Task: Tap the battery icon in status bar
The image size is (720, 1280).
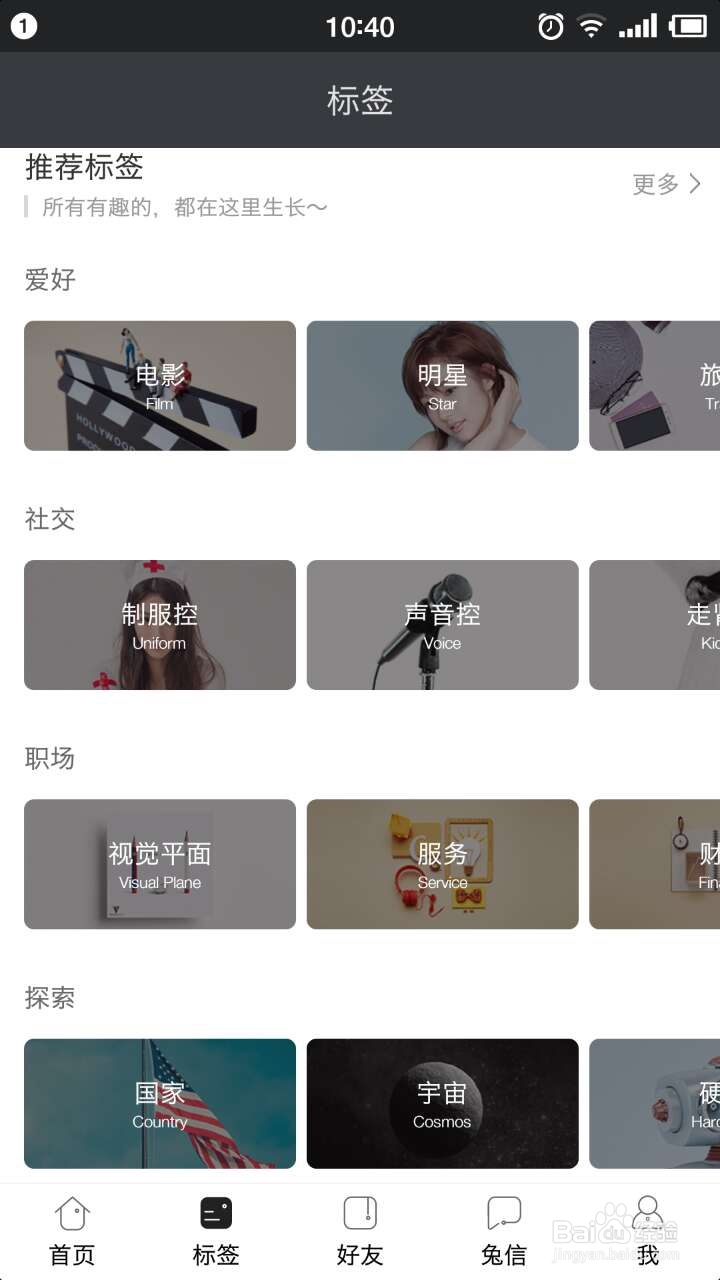Action: point(689,27)
